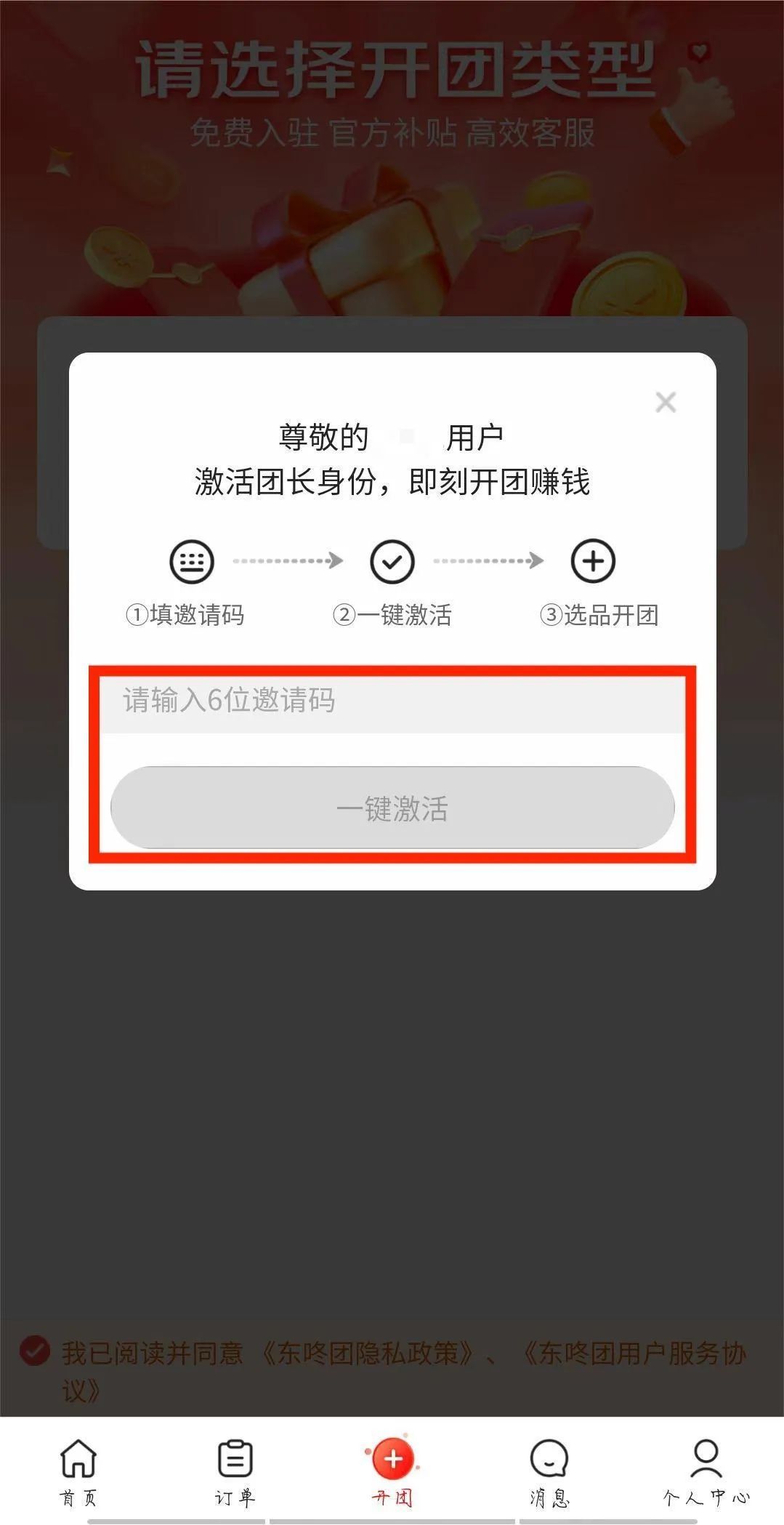This screenshot has width=784, height=1525.
Task: Select the 开团 tab
Action: pos(392,1468)
